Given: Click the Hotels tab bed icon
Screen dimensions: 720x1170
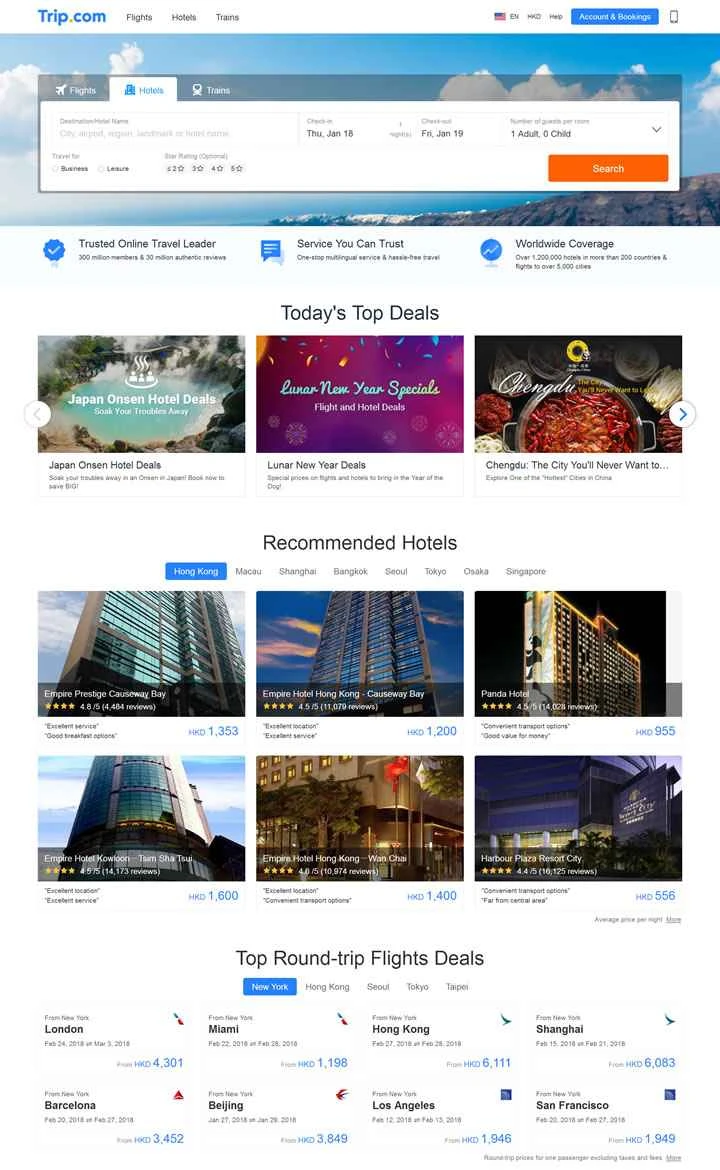Looking at the screenshot, I should pyautogui.click(x=129, y=88).
